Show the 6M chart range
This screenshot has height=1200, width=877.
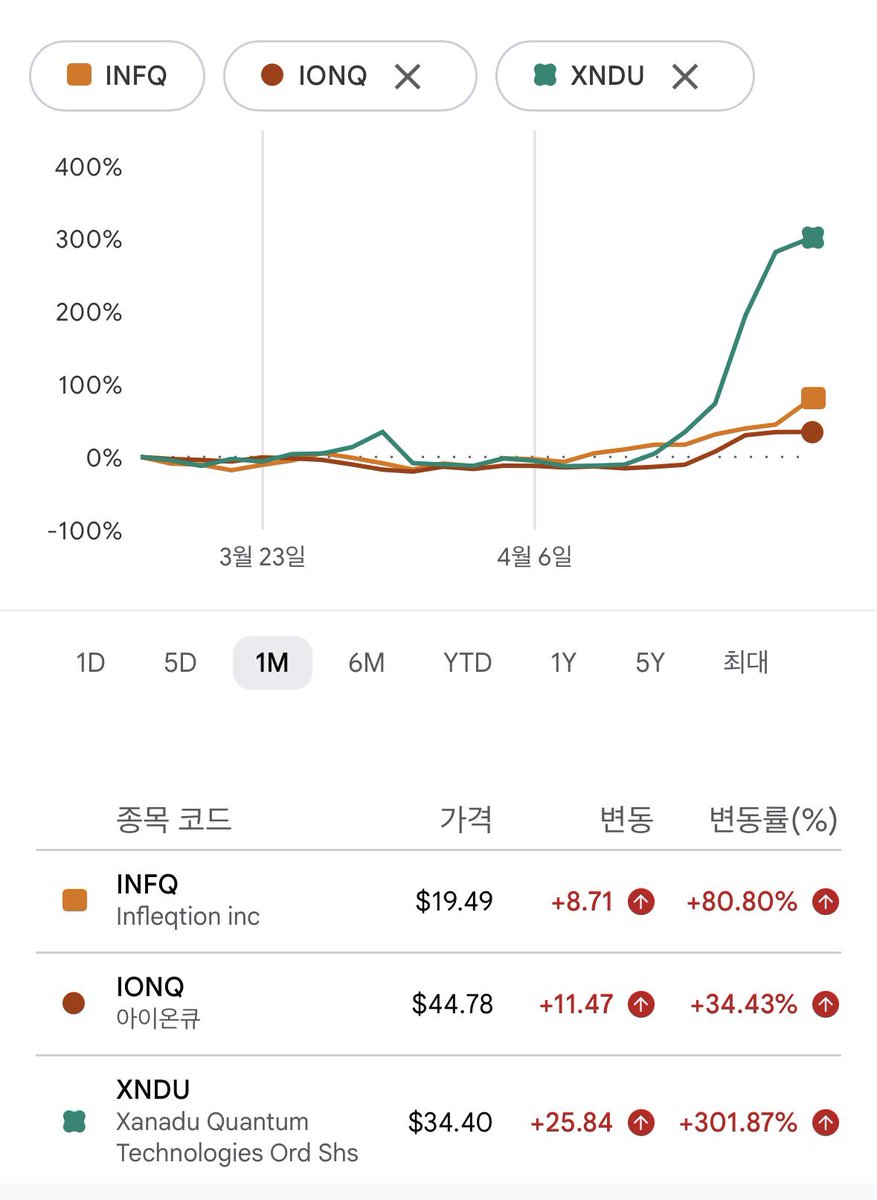pos(366,663)
